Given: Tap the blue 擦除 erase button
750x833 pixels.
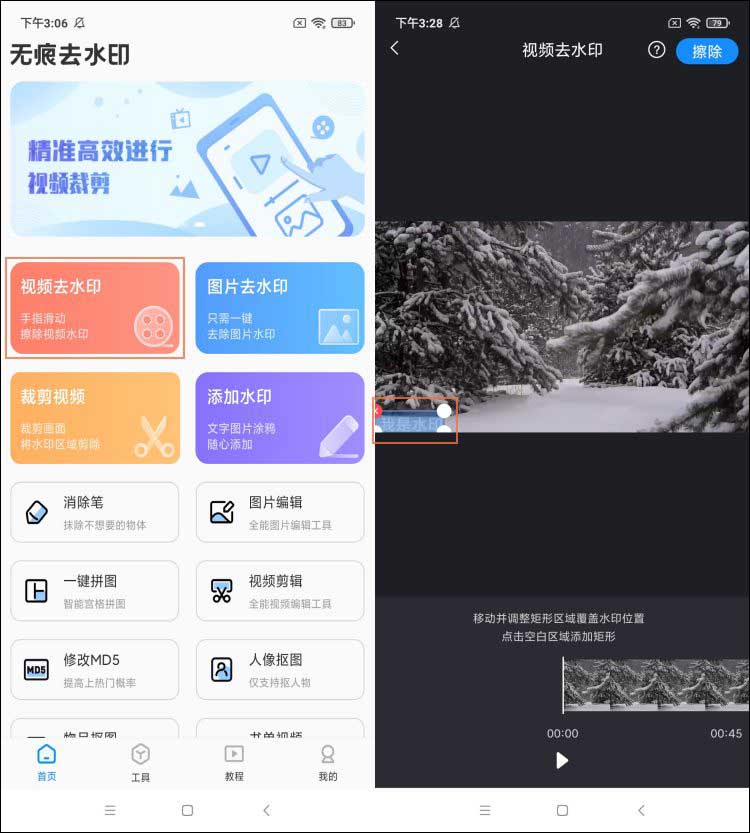Looking at the screenshot, I should 706,51.
